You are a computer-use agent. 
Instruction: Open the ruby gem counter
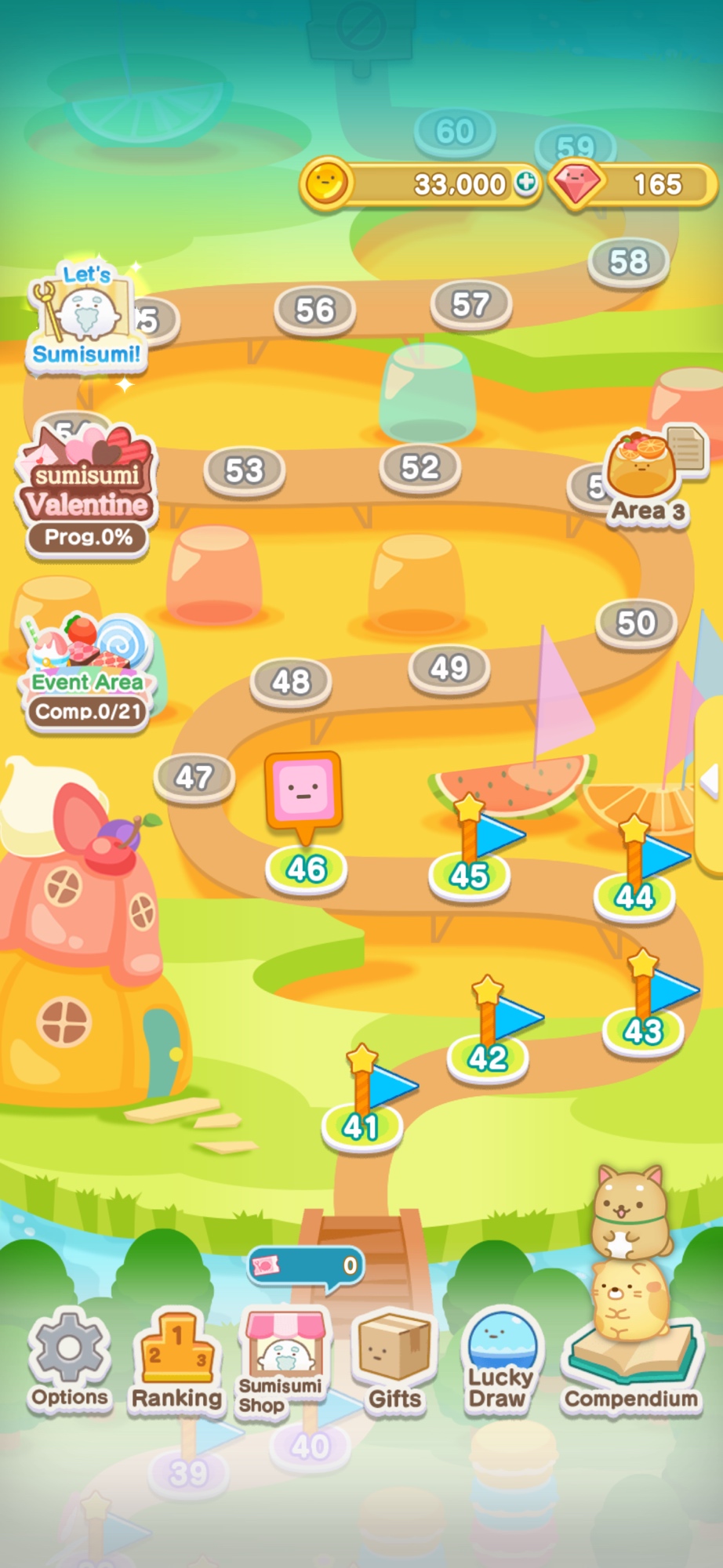point(632,185)
